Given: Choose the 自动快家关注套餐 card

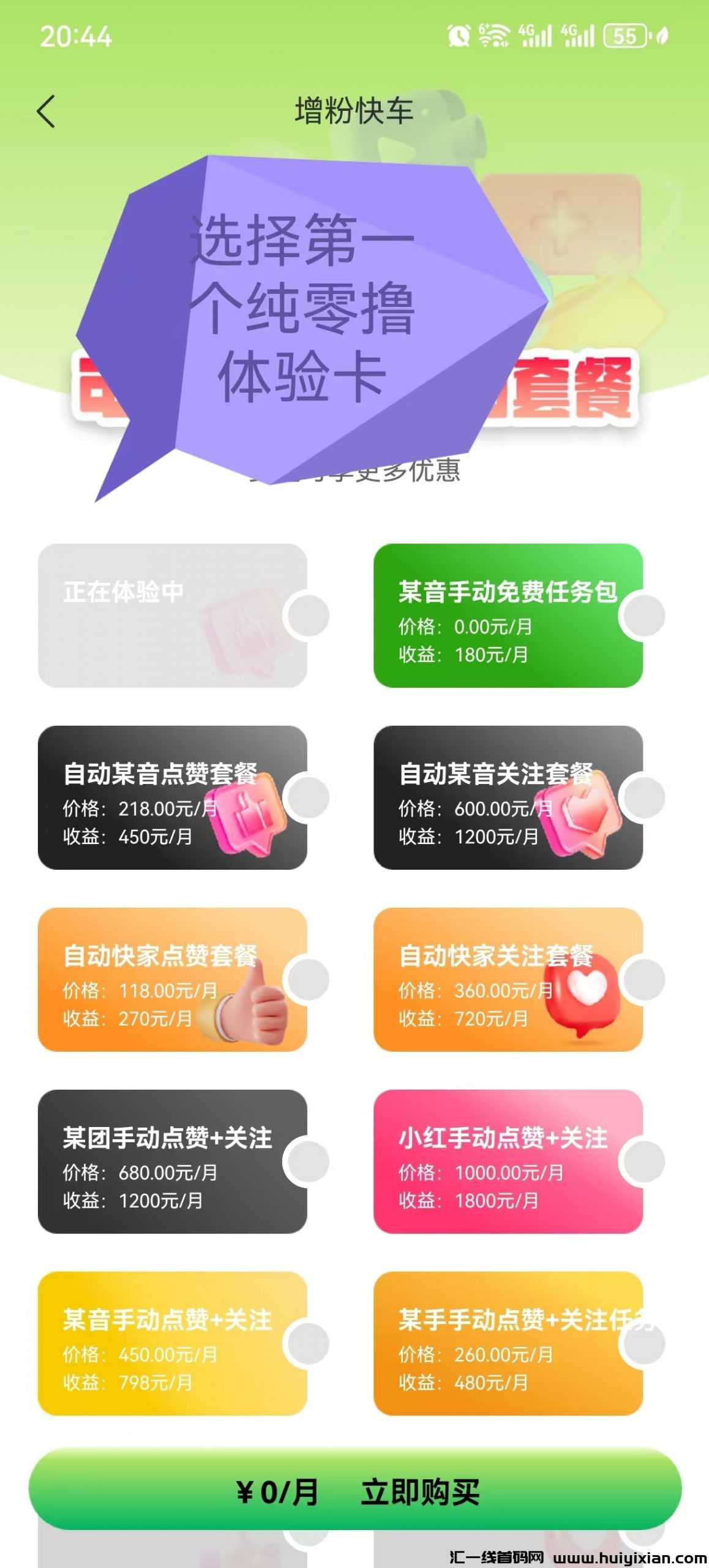Looking at the screenshot, I should (508, 979).
